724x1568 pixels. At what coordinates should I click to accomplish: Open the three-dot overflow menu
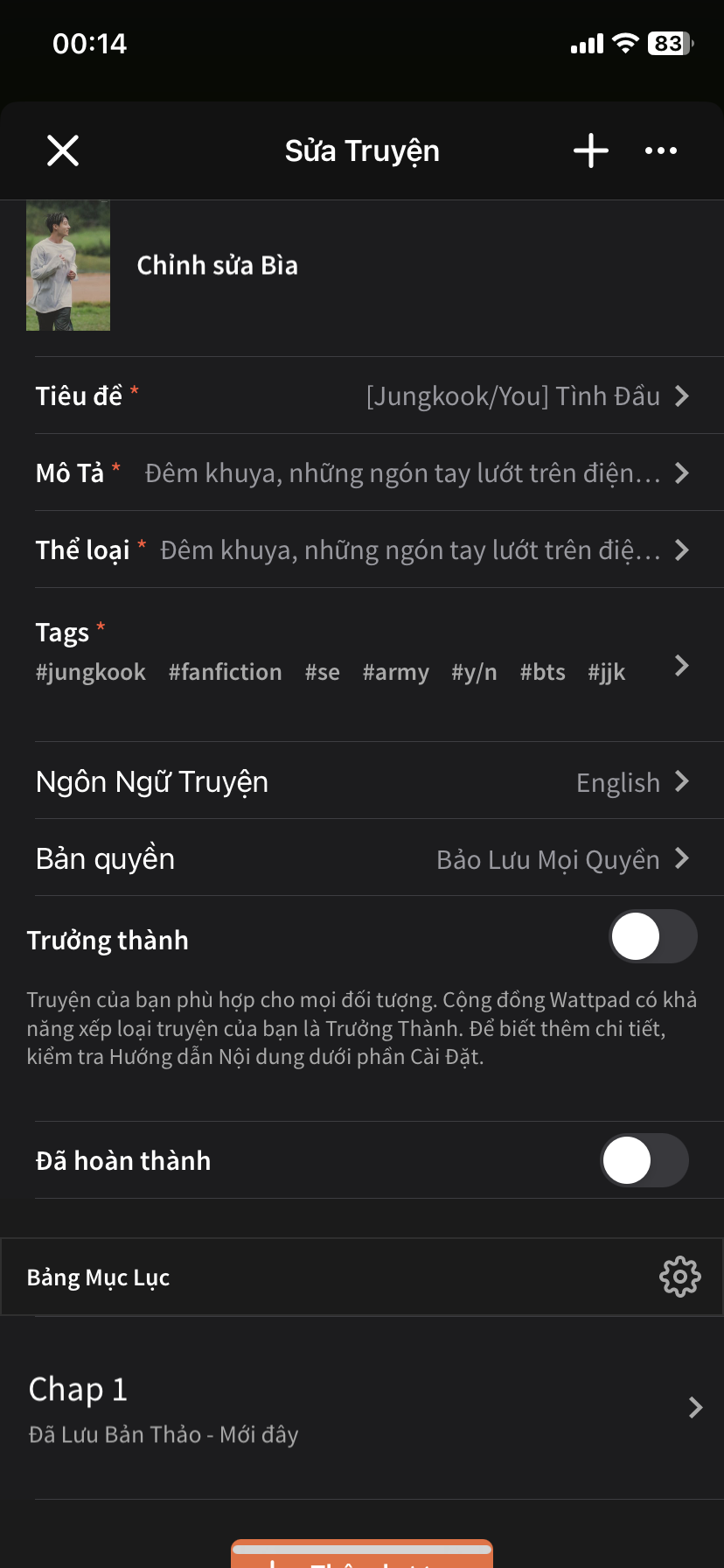661,150
